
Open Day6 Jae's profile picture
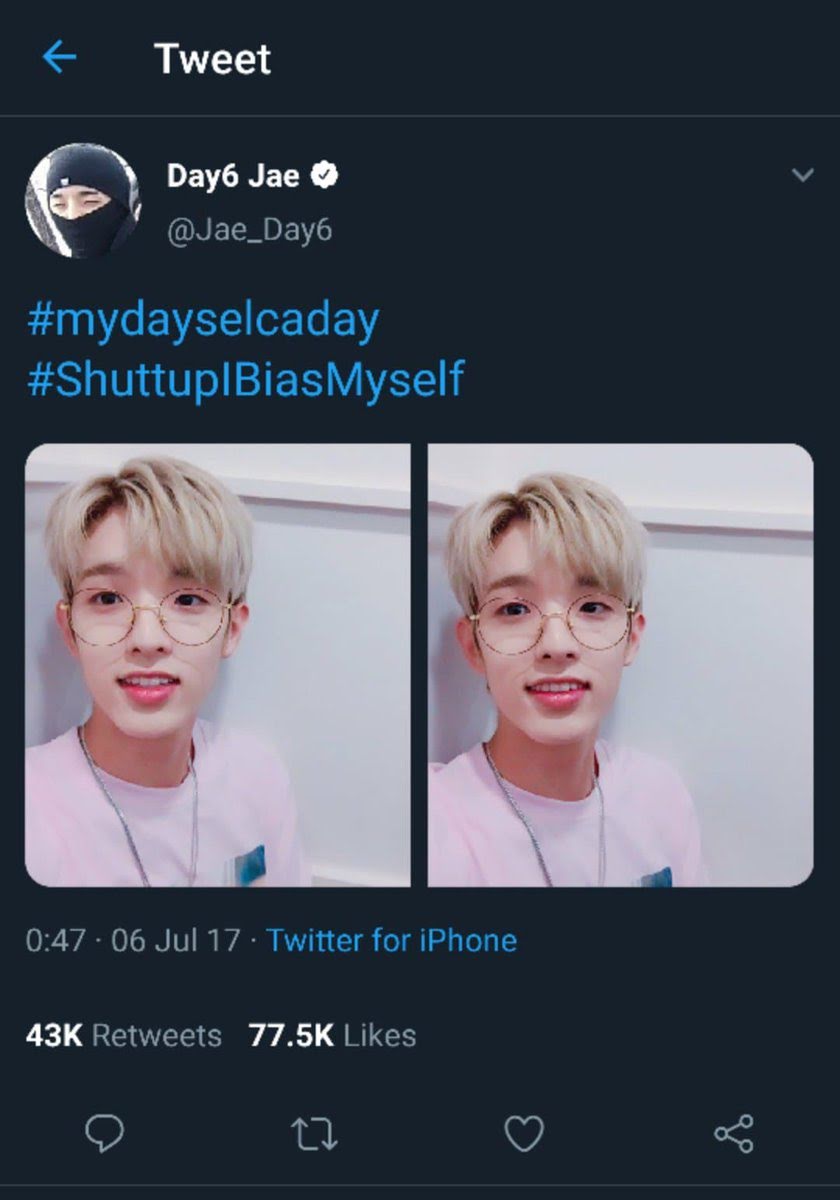pyautogui.click(x=83, y=201)
